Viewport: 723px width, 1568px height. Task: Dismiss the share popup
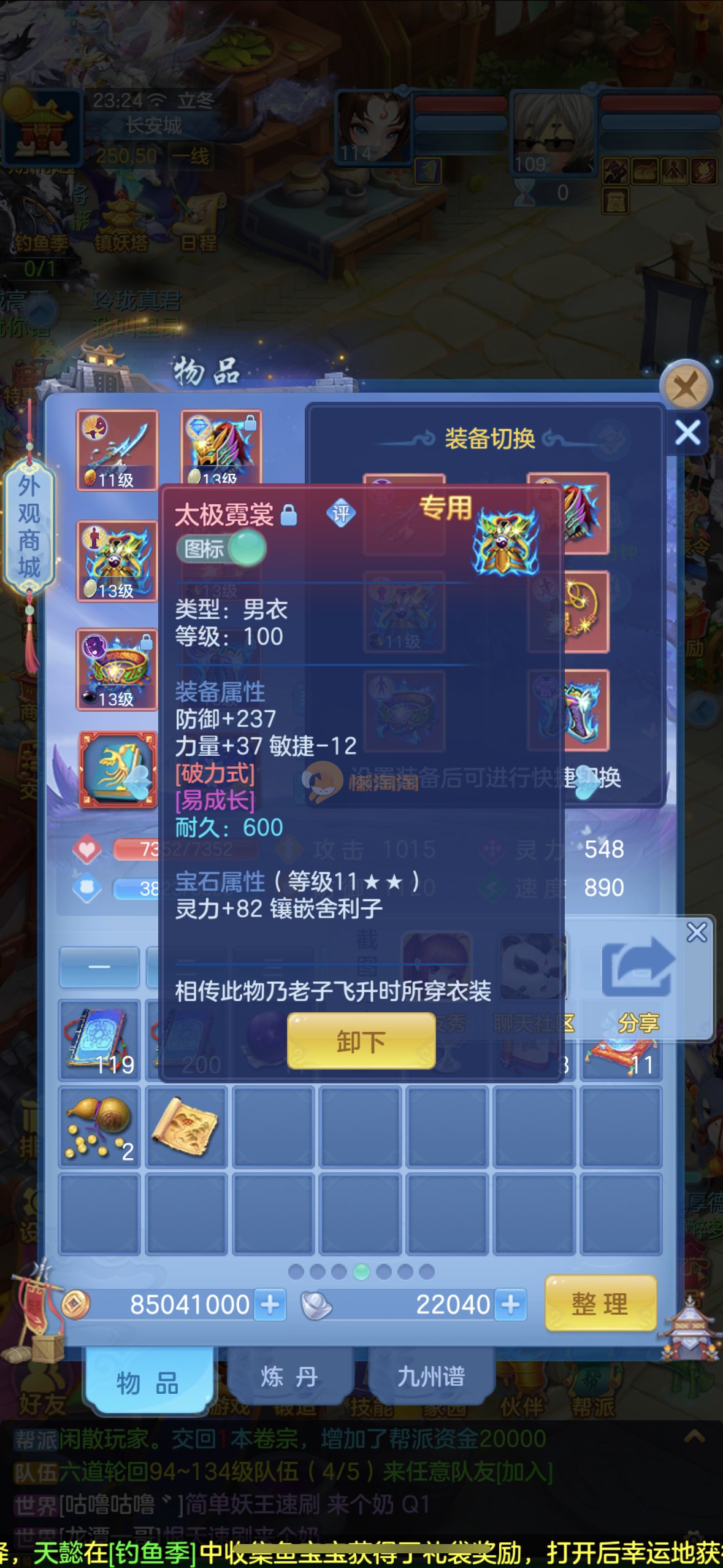tap(697, 932)
